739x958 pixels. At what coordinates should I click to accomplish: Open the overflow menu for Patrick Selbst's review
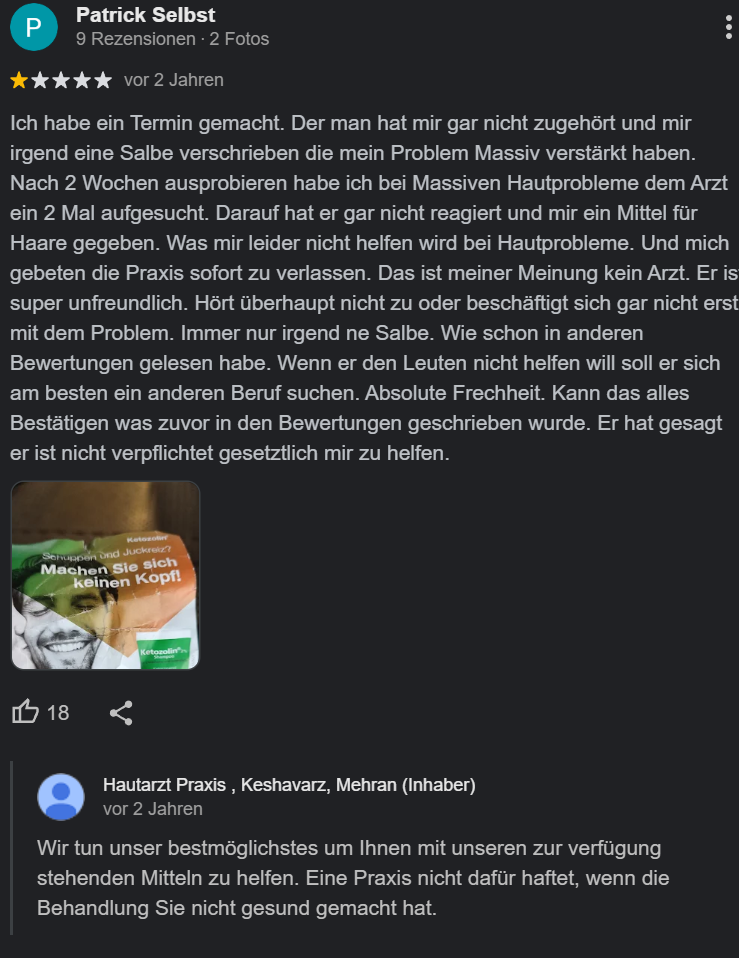coord(728,27)
